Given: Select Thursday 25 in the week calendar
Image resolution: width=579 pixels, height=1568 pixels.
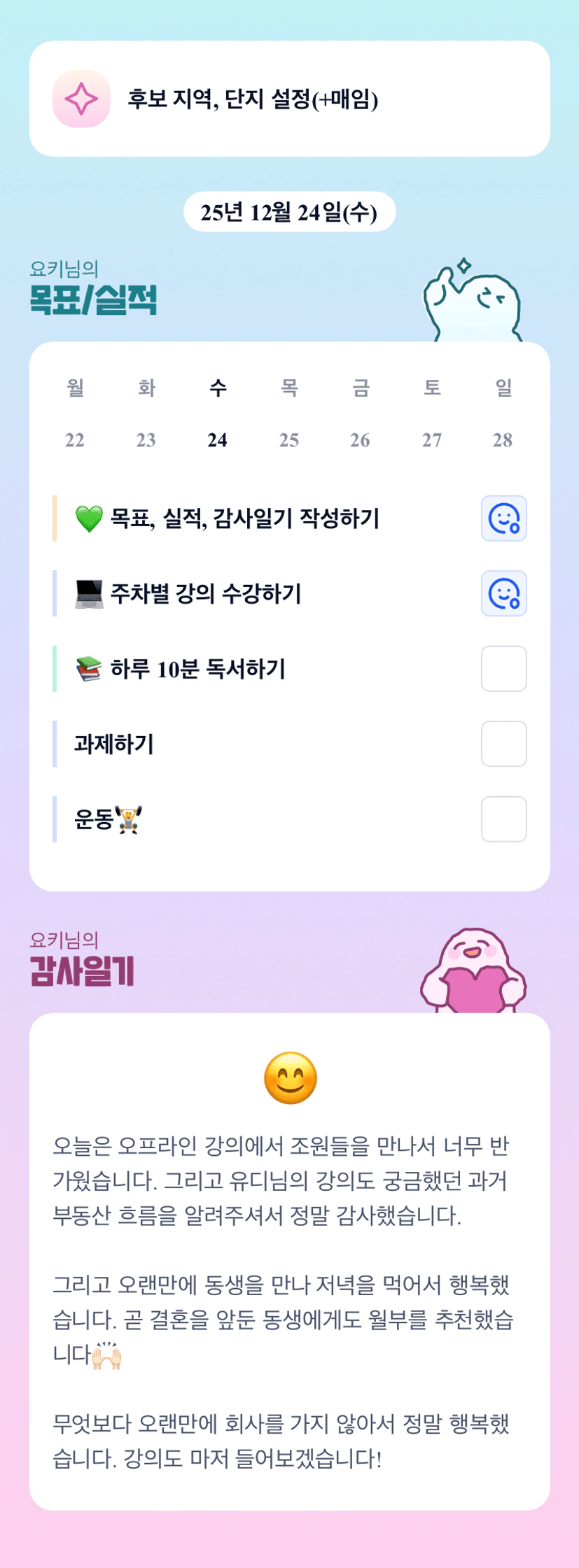Looking at the screenshot, I should 289,439.
